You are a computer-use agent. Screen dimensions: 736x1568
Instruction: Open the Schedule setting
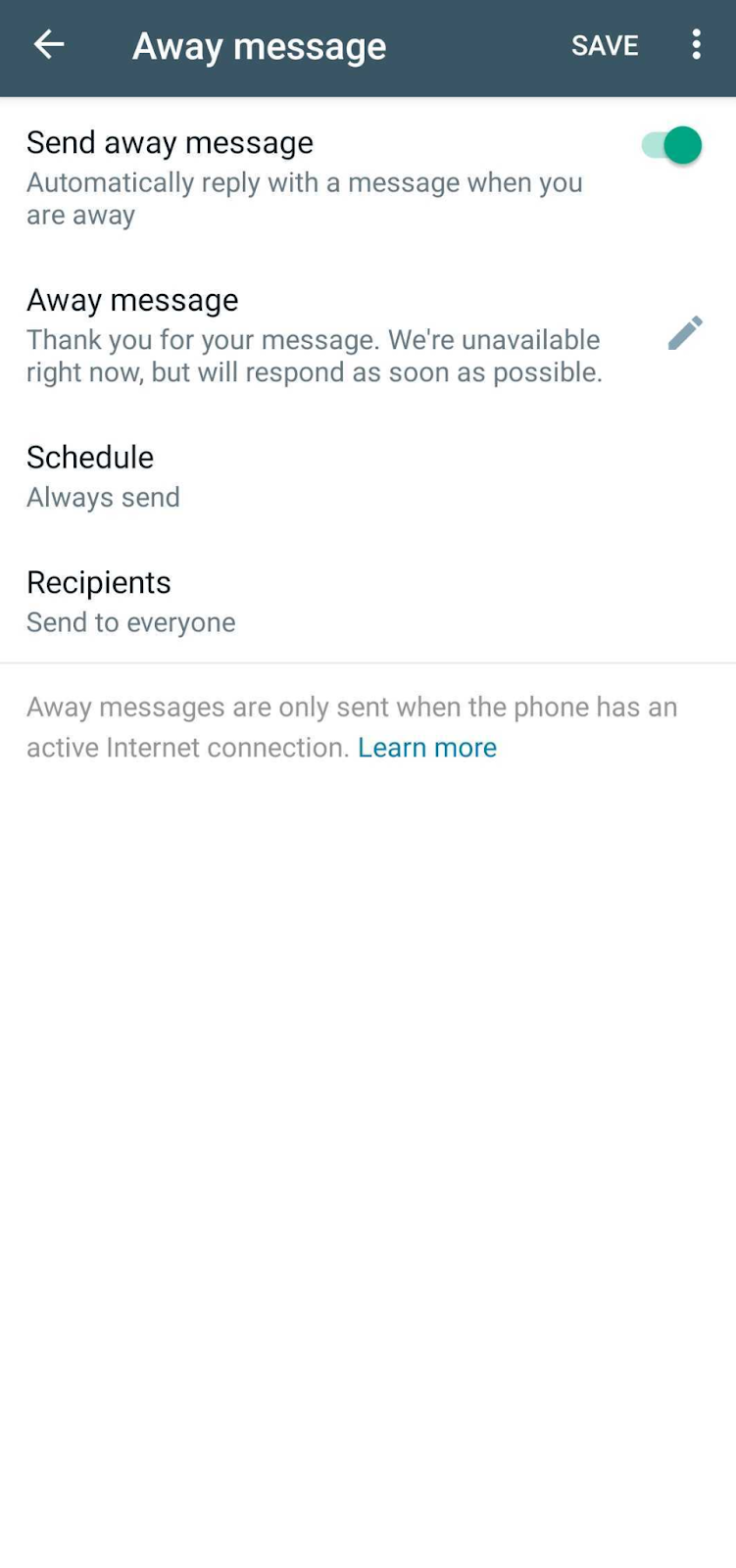point(368,476)
